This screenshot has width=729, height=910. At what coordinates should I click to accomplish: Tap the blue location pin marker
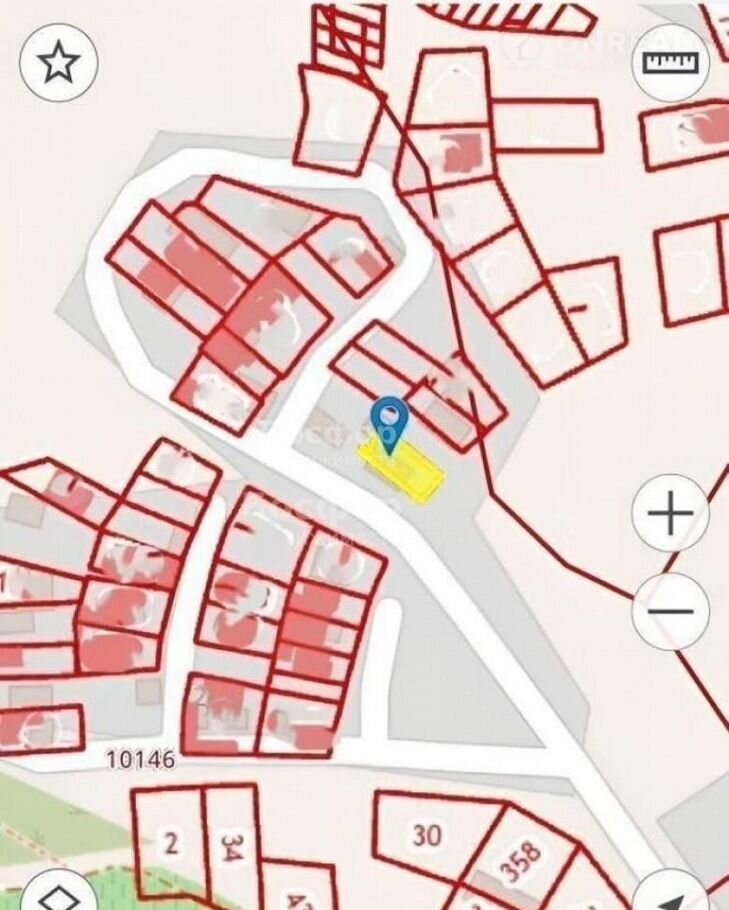389,418
